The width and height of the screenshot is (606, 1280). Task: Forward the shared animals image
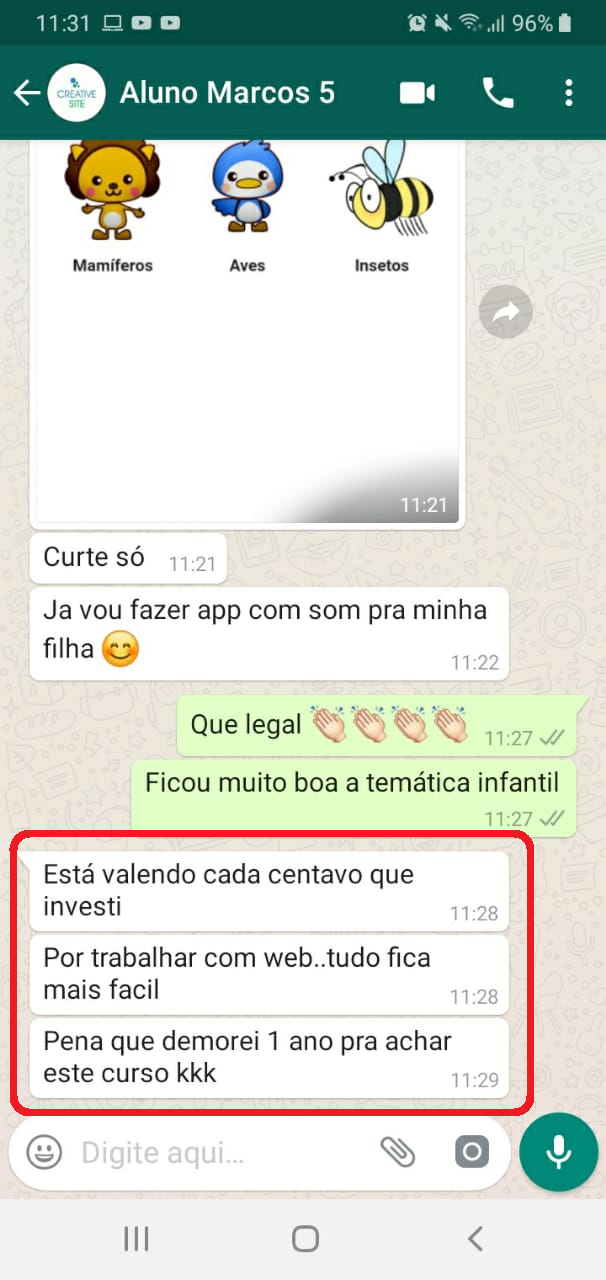(x=505, y=313)
